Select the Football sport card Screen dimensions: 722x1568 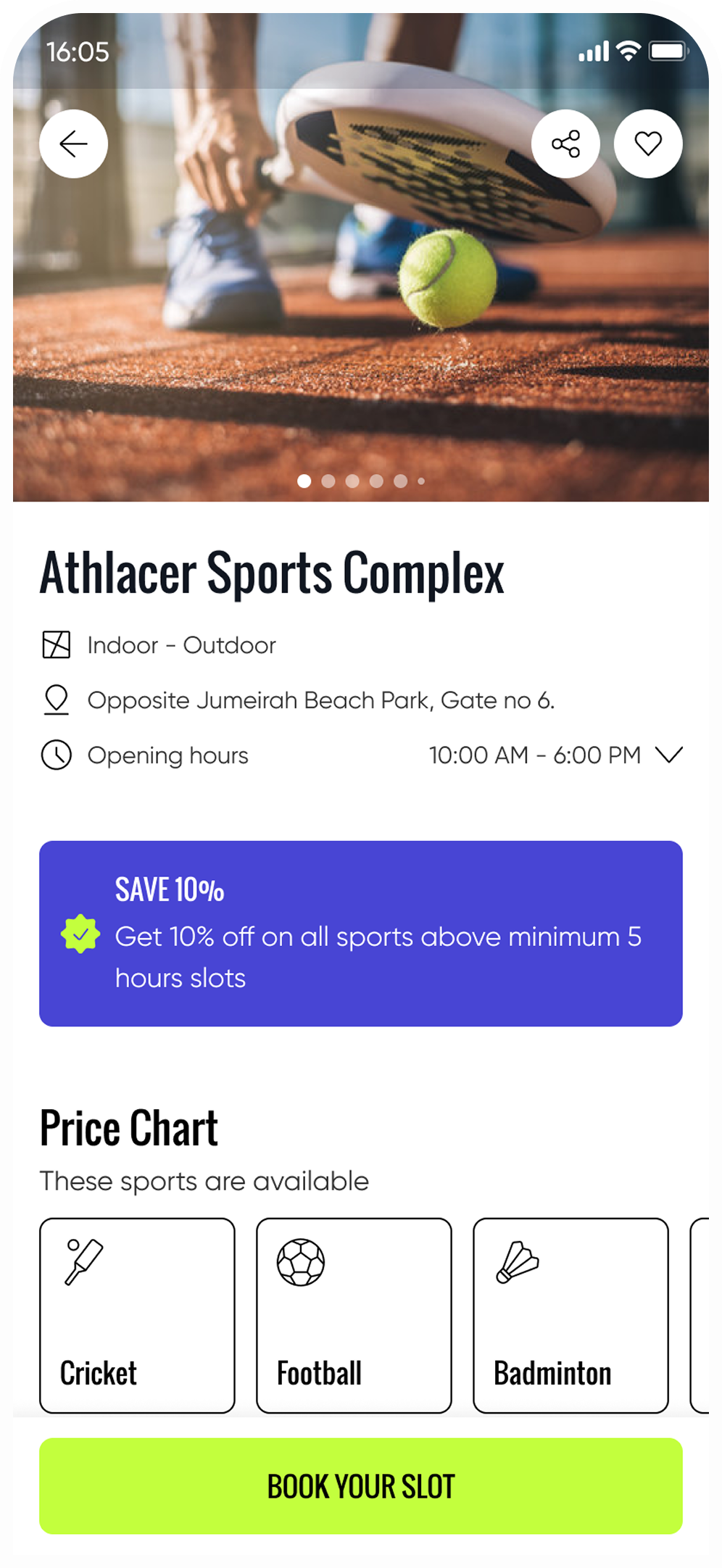[354, 1315]
